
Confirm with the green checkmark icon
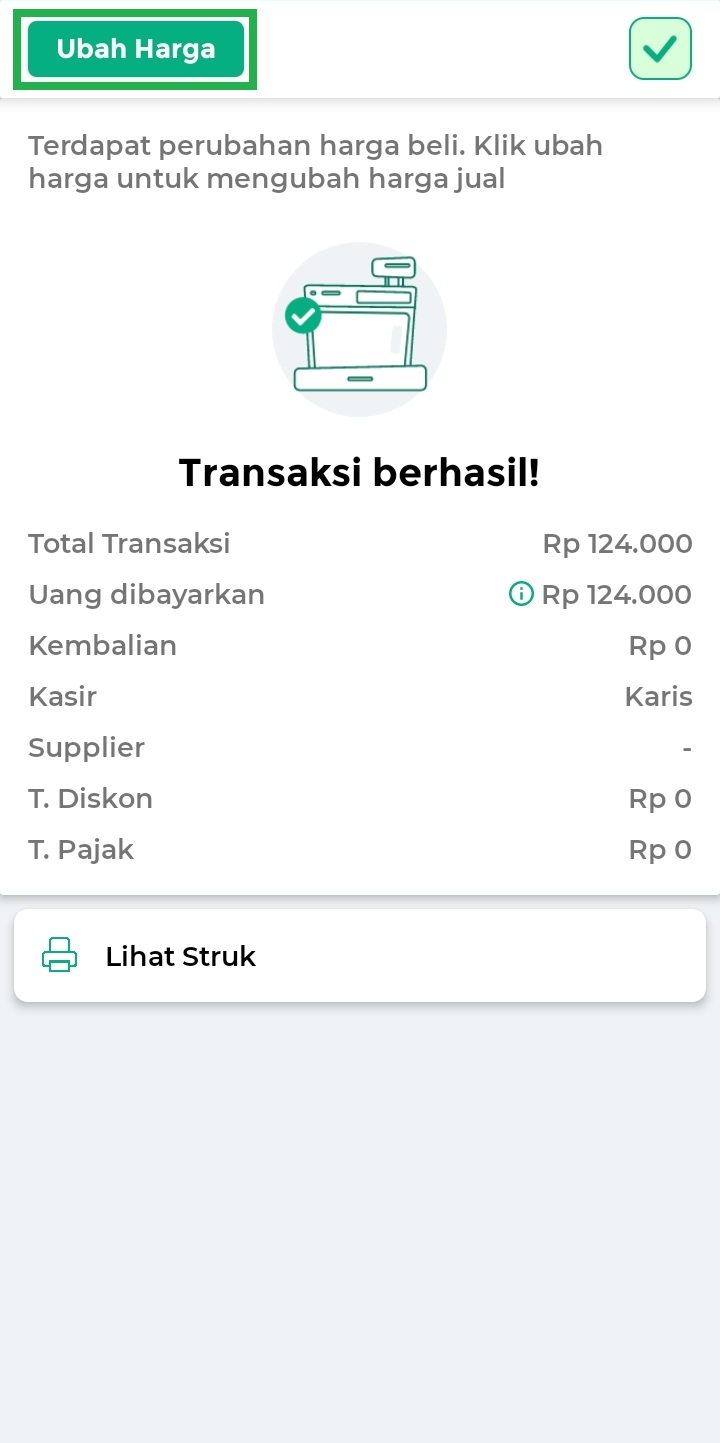[660, 49]
